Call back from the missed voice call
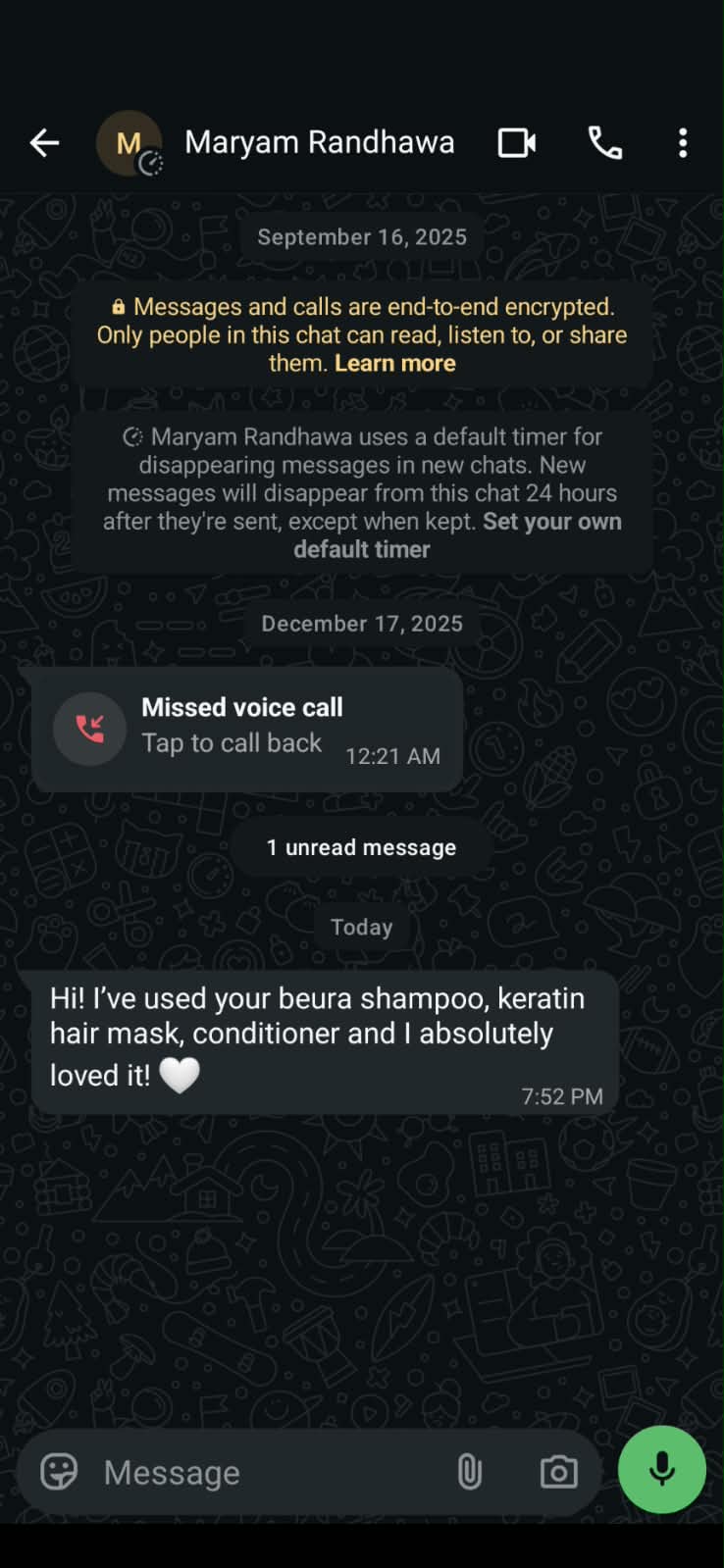The width and height of the screenshot is (724, 1568). [x=247, y=730]
